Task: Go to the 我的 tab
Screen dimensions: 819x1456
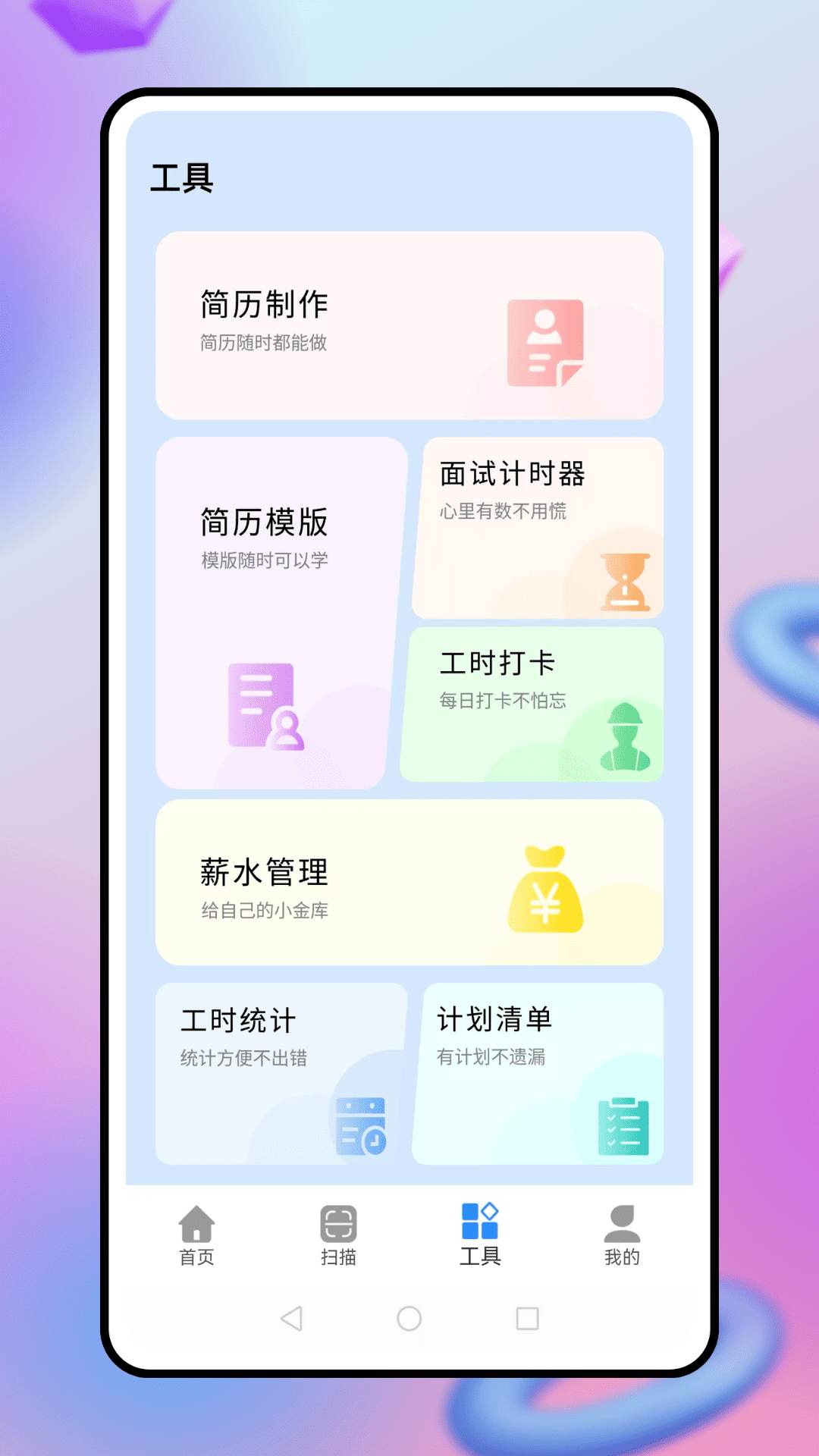Action: click(x=622, y=1236)
